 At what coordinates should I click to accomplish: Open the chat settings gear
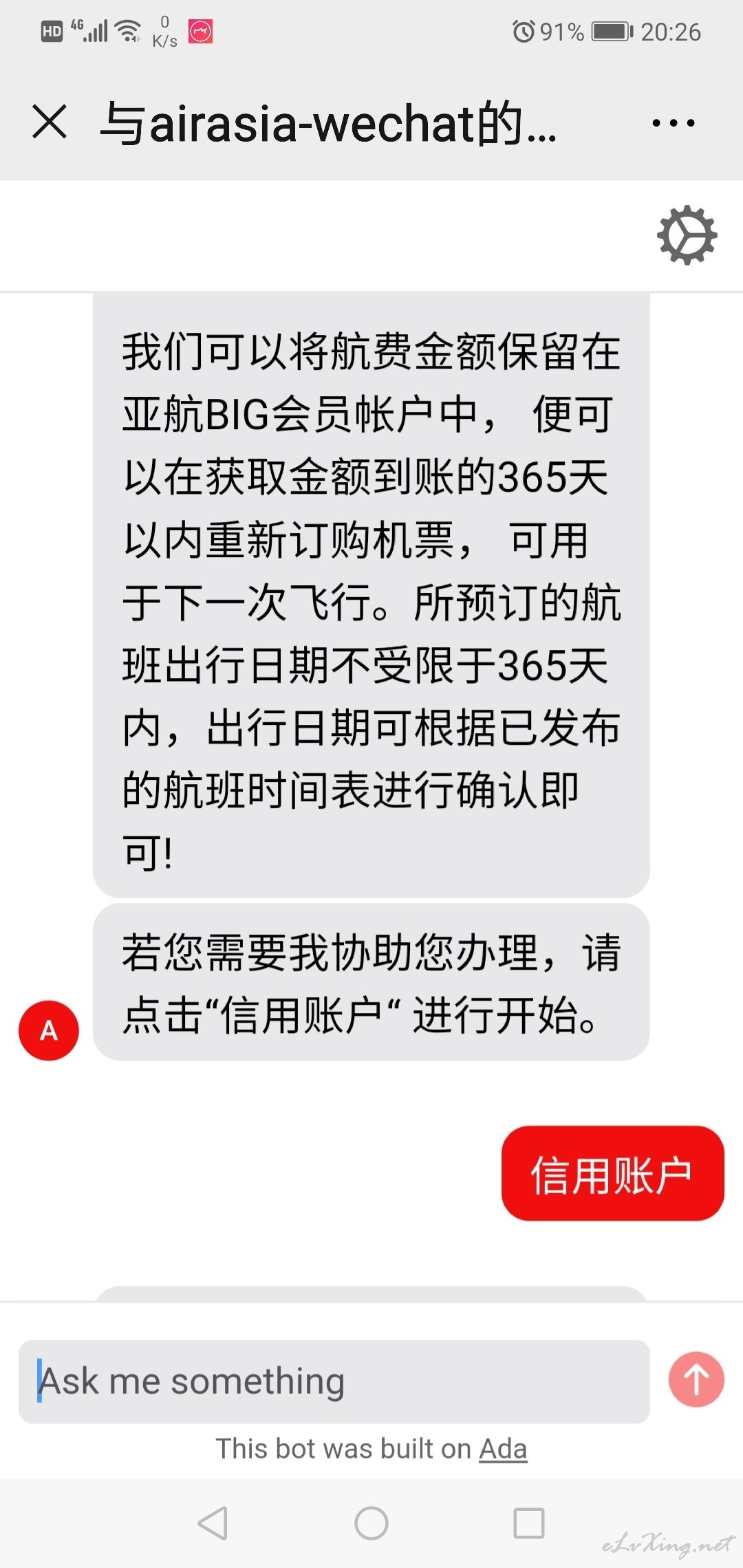(x=687, y=235)
